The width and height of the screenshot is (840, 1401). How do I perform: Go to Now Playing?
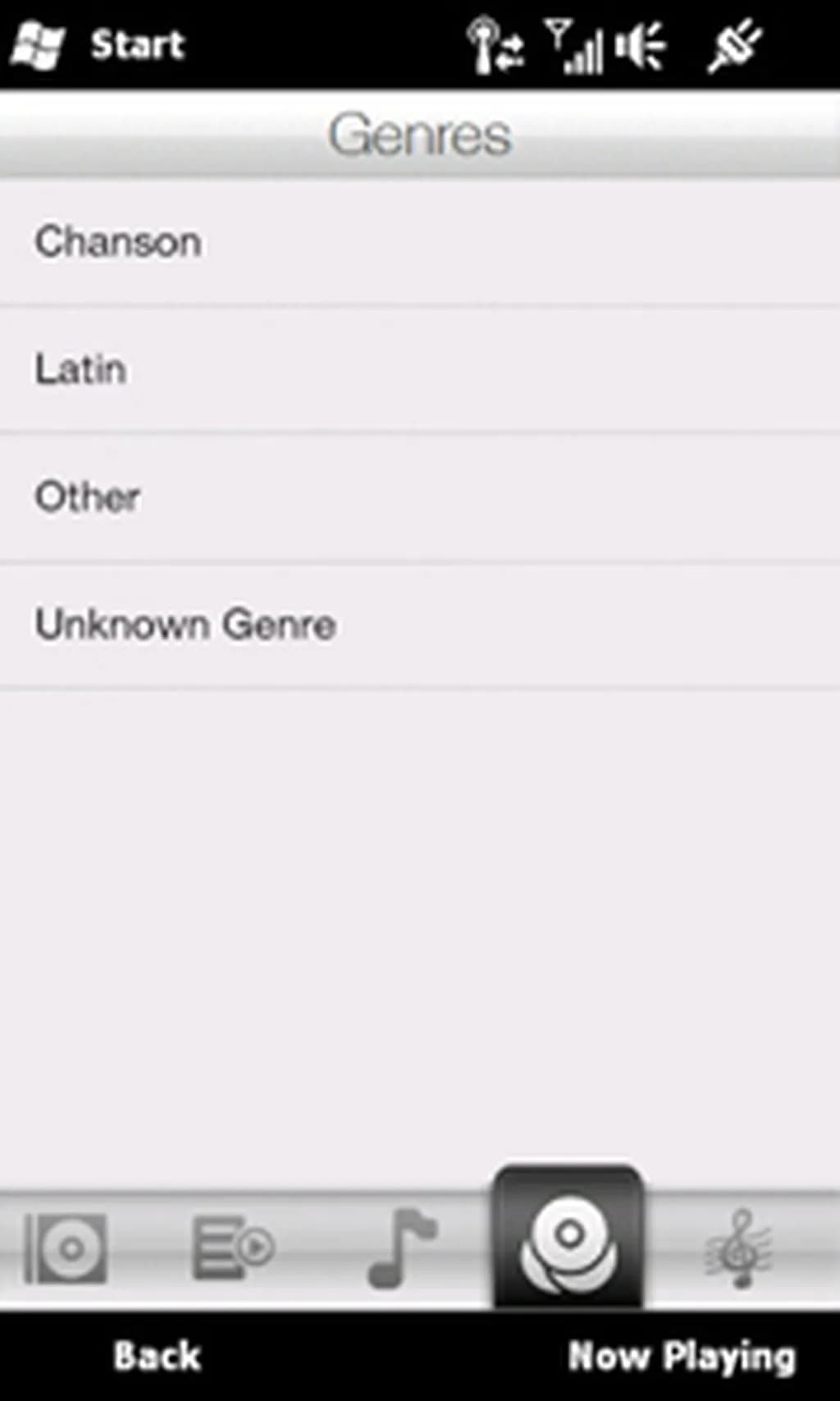[681, 1356]
